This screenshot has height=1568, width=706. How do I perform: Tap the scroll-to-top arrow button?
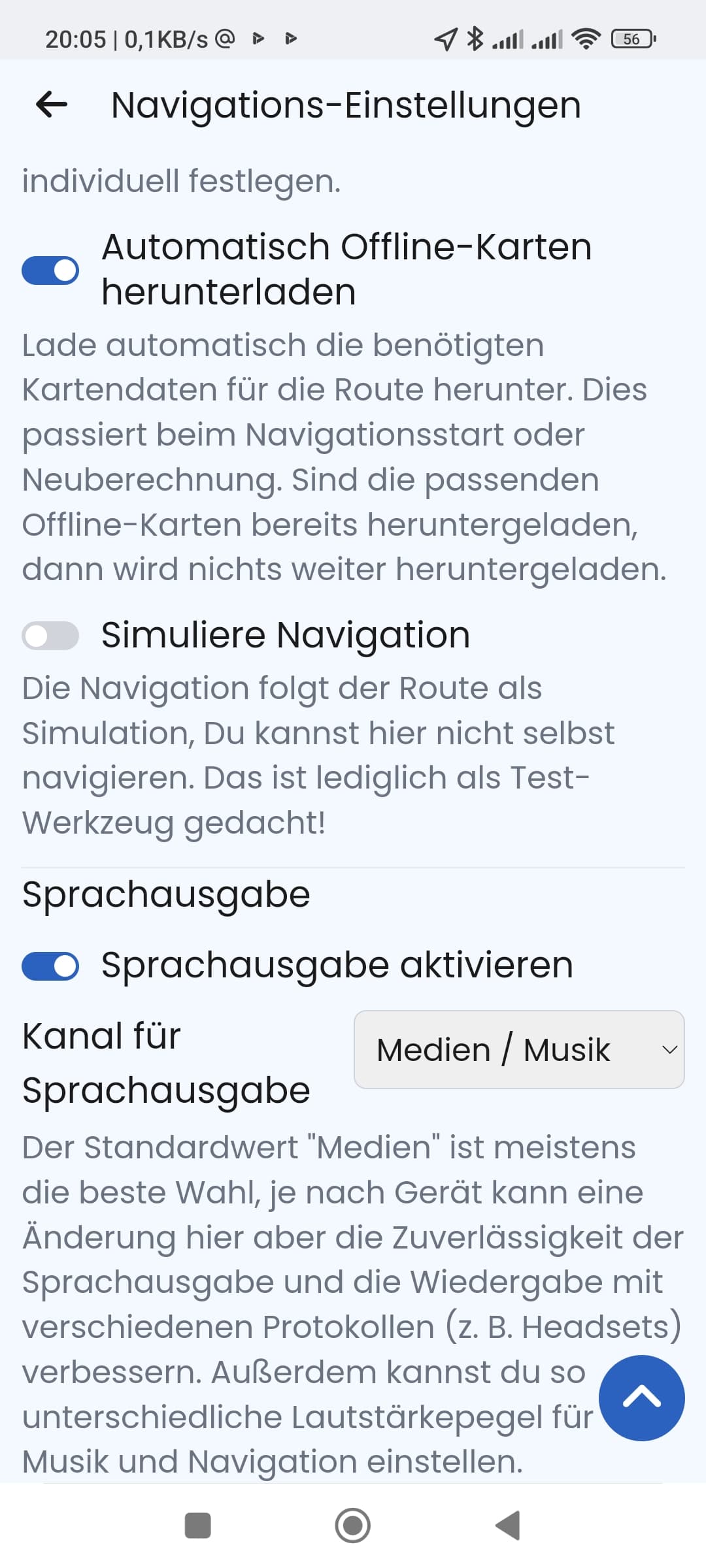pyautogui.click(x=642, y=1398)
